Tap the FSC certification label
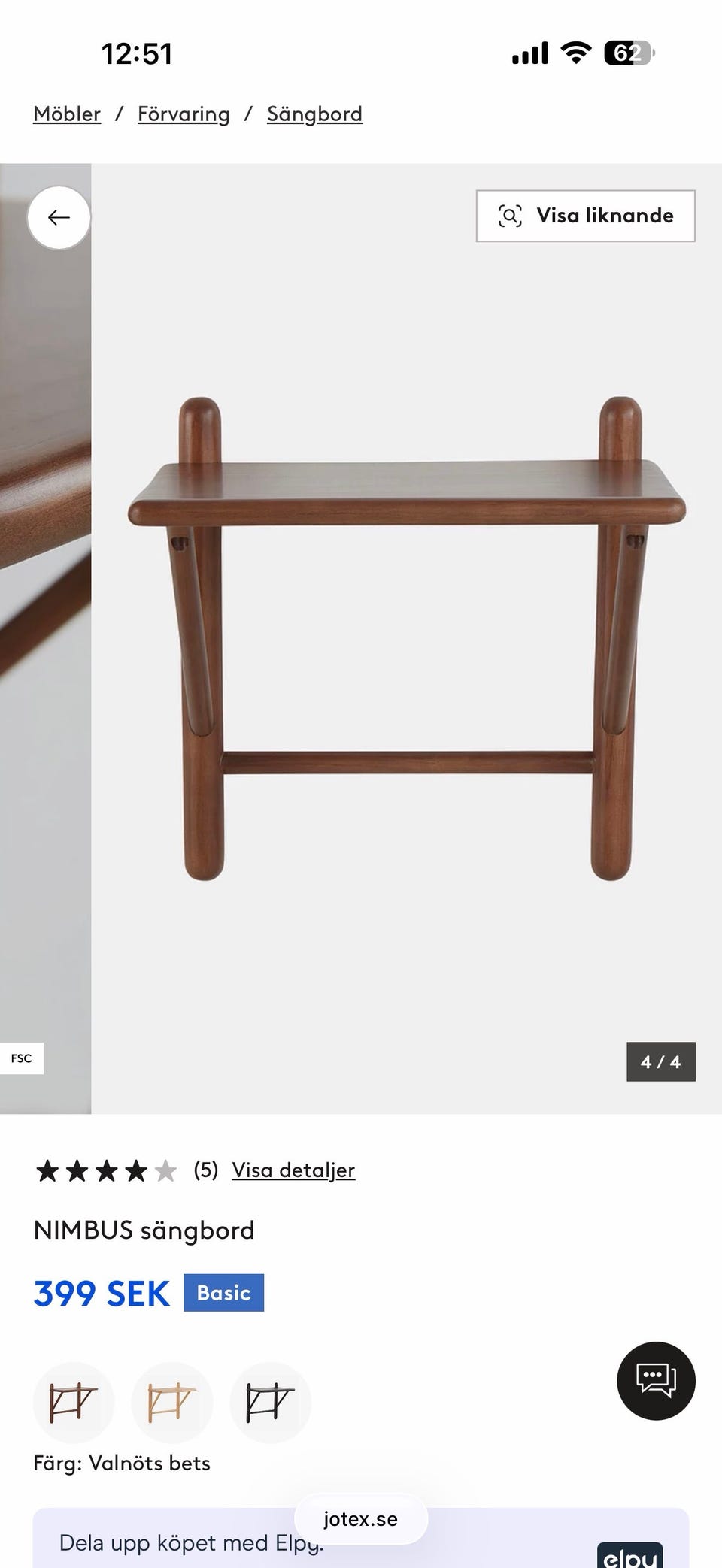Screen dimensions: 722x1568 (22, 1058)
